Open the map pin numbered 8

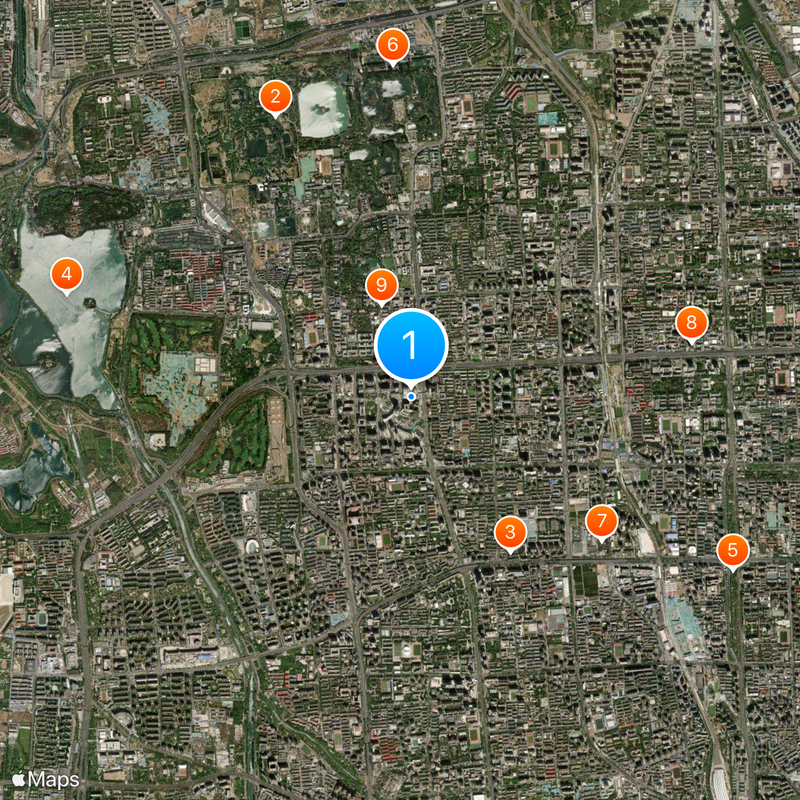point(691,322)
